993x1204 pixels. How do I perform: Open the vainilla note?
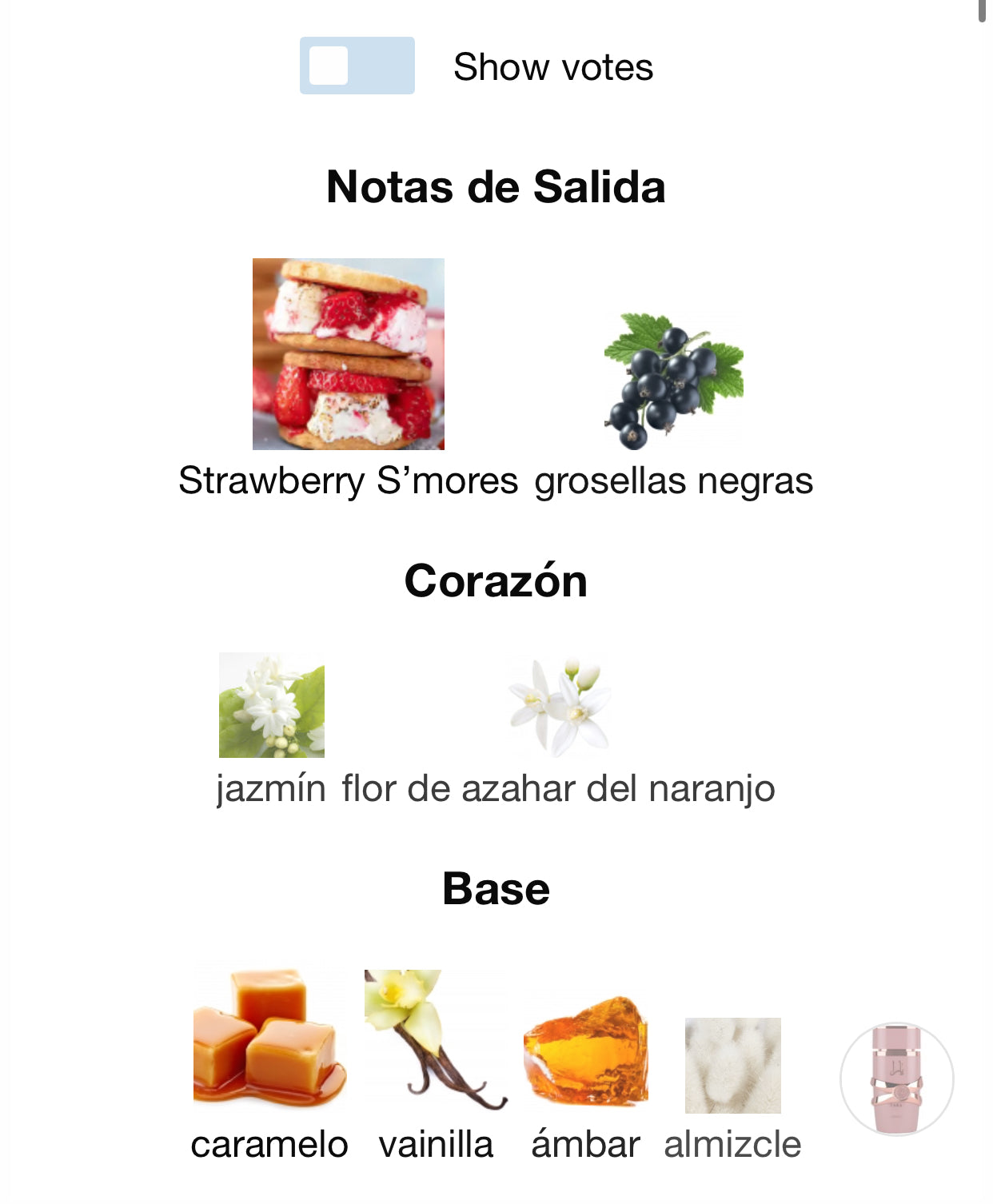pos(436,1039)
